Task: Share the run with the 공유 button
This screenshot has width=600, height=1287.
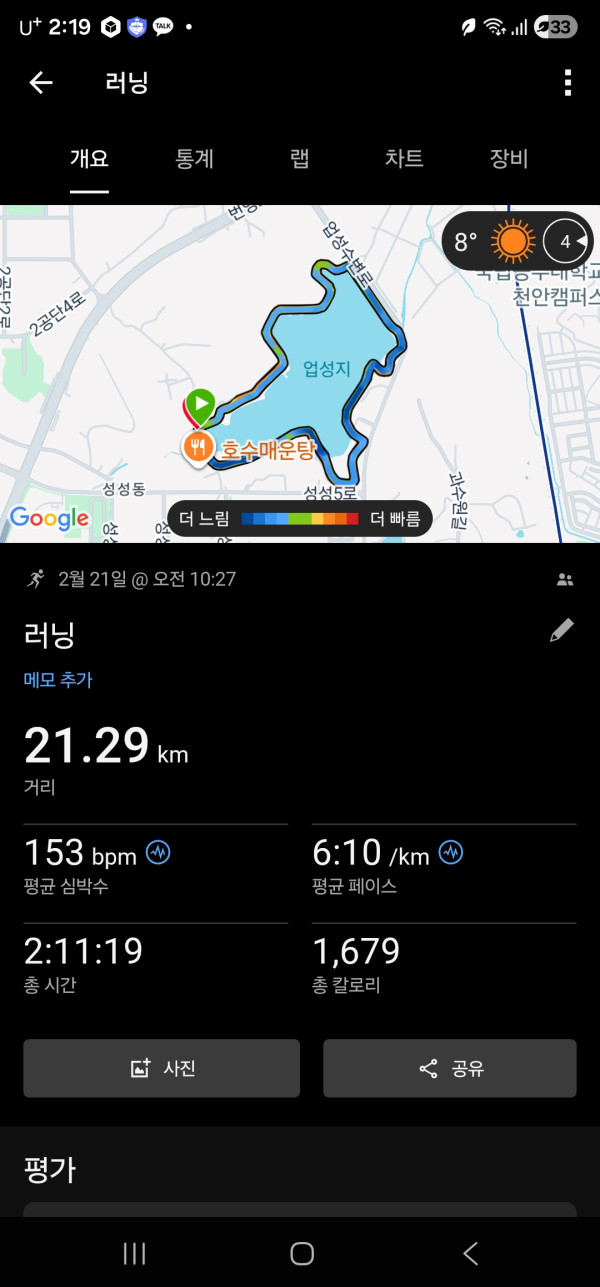Action: [450, 1068]
